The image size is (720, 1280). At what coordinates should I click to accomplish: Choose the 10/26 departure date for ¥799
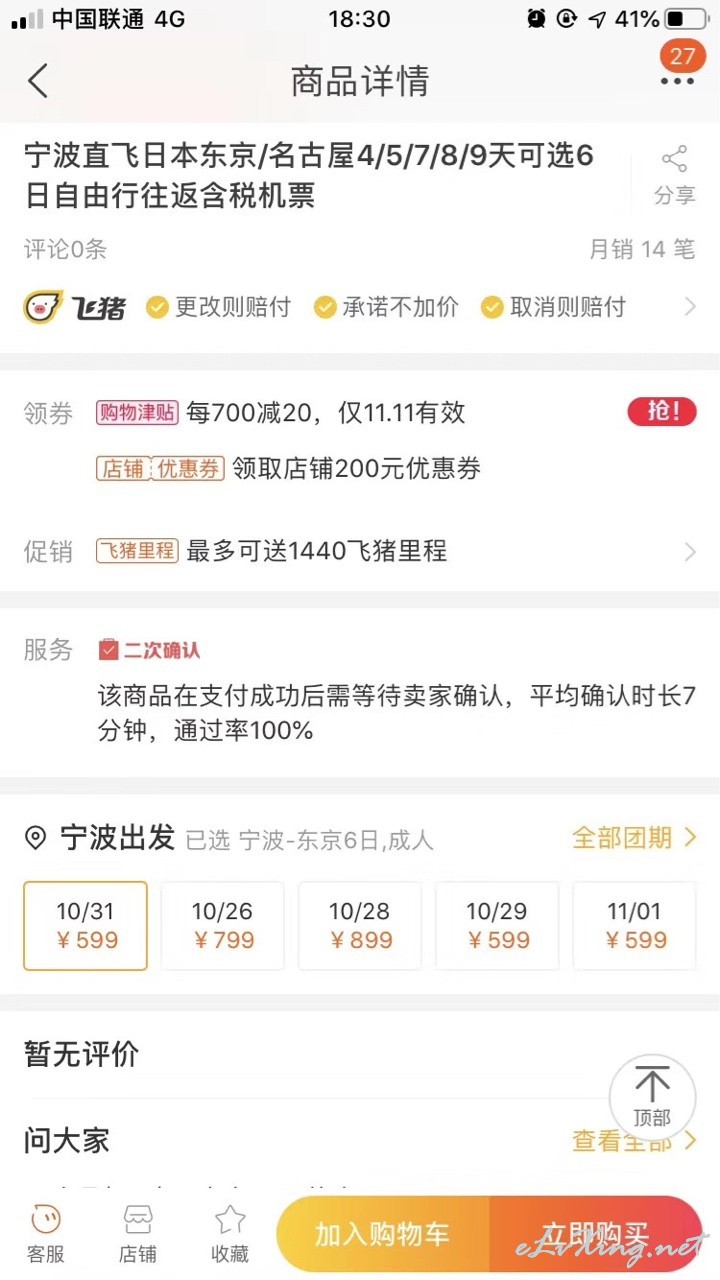pos(223,926)
